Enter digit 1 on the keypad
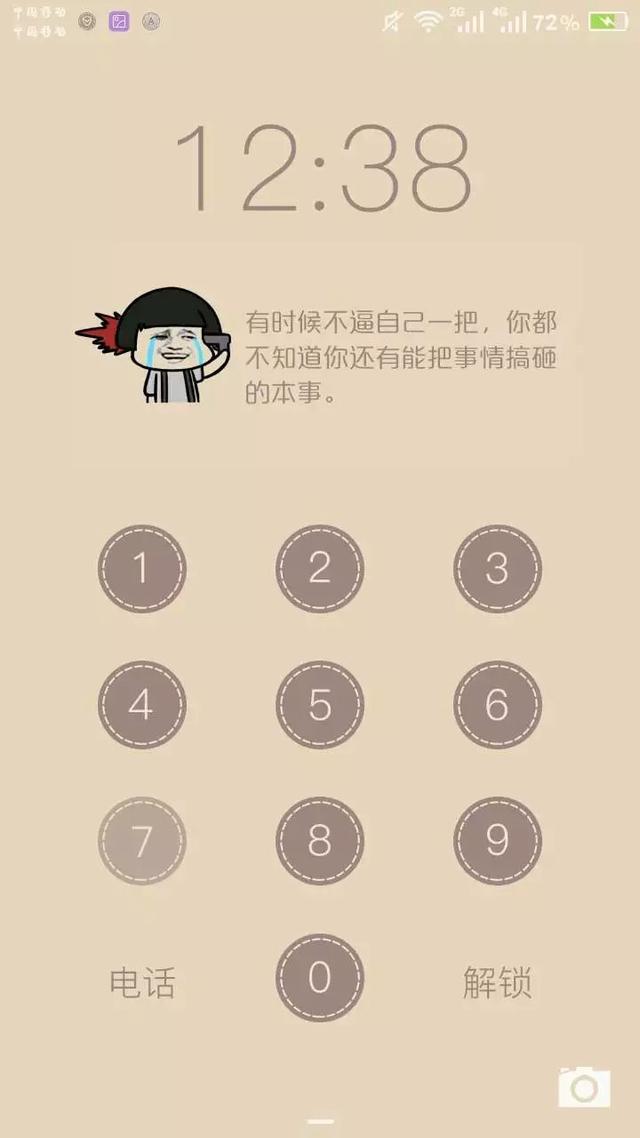Image resolution: width=640 pixels, height=1138 pixels. (142, 569)
